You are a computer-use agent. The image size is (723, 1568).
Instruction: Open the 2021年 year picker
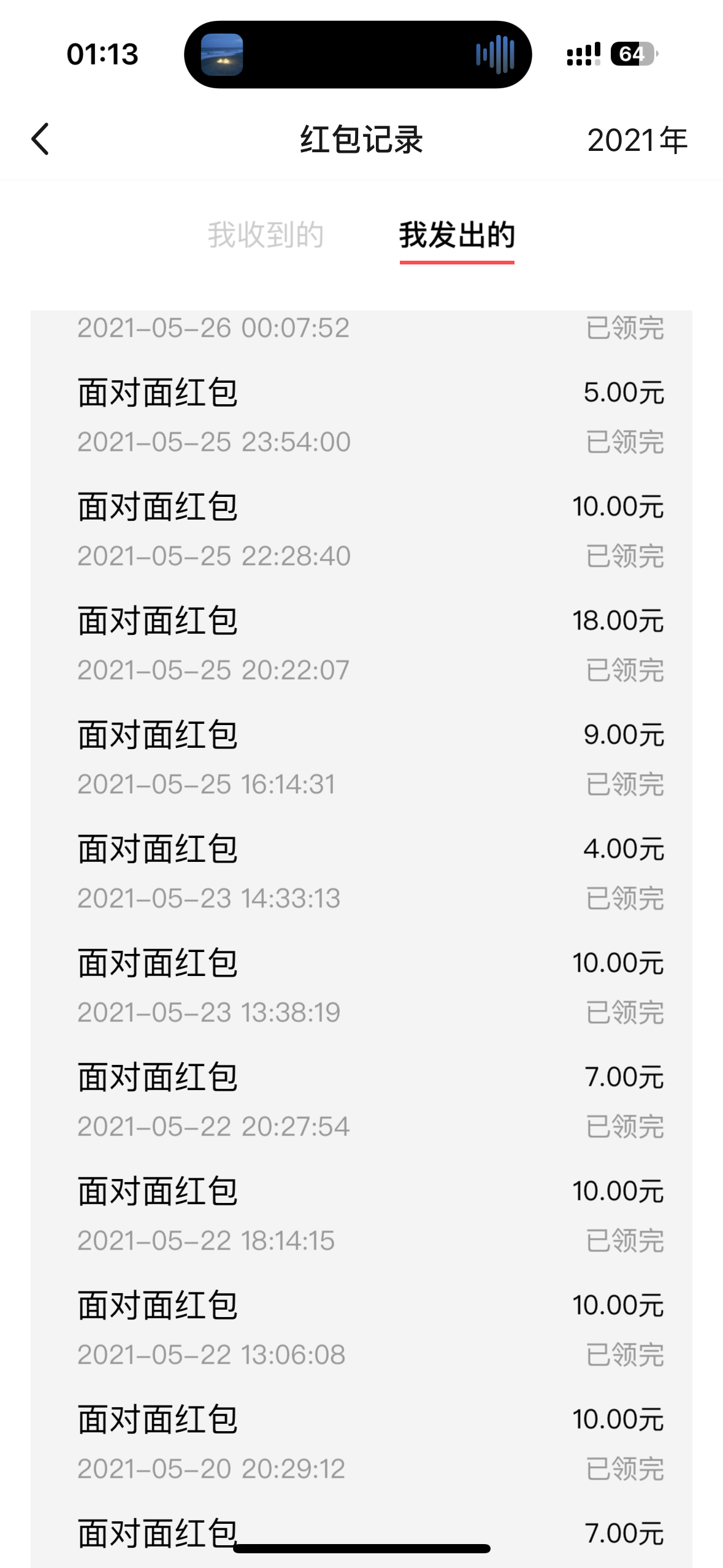(x=637, y=140)
